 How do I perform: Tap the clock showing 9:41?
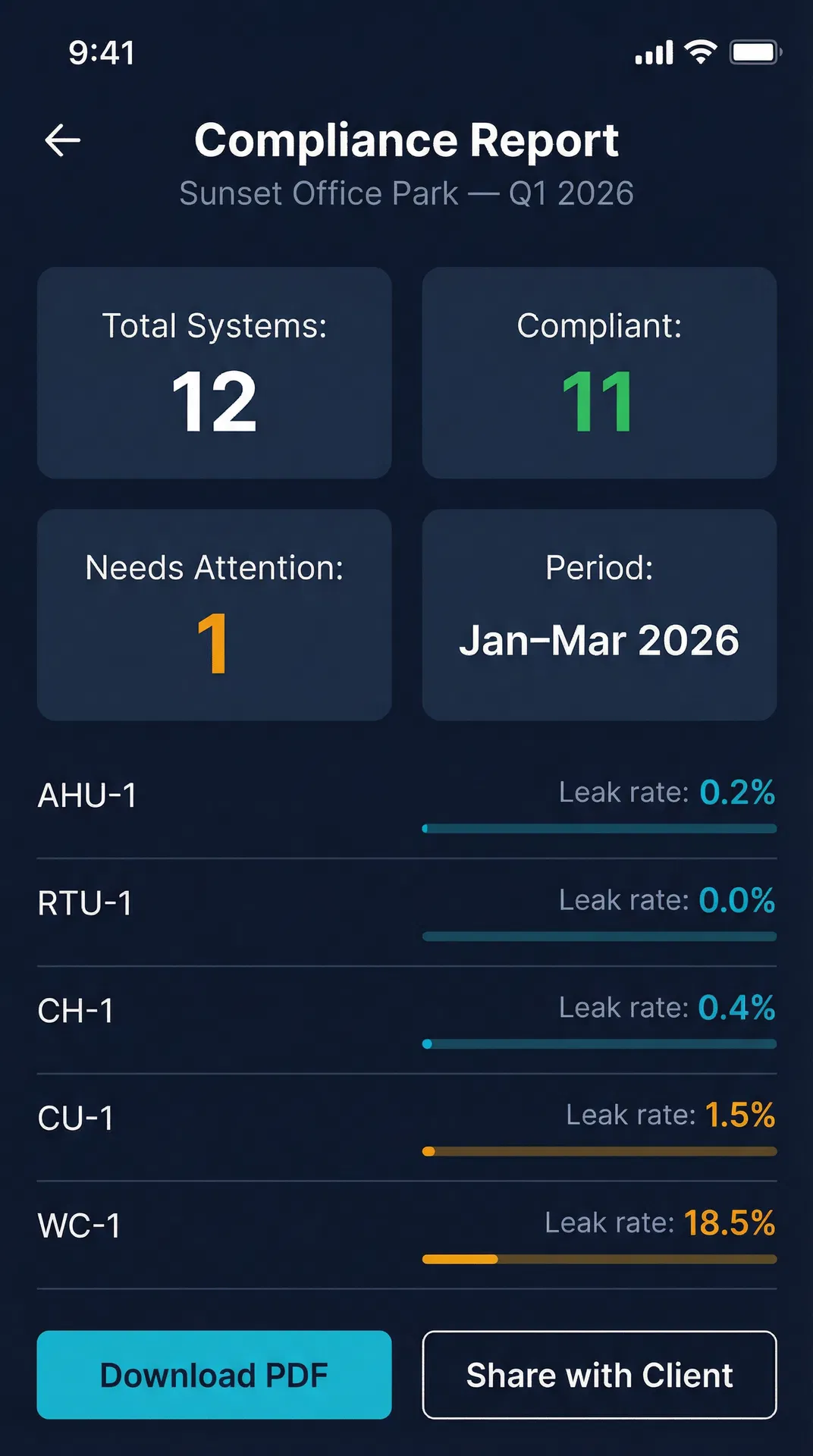(102, 53)
